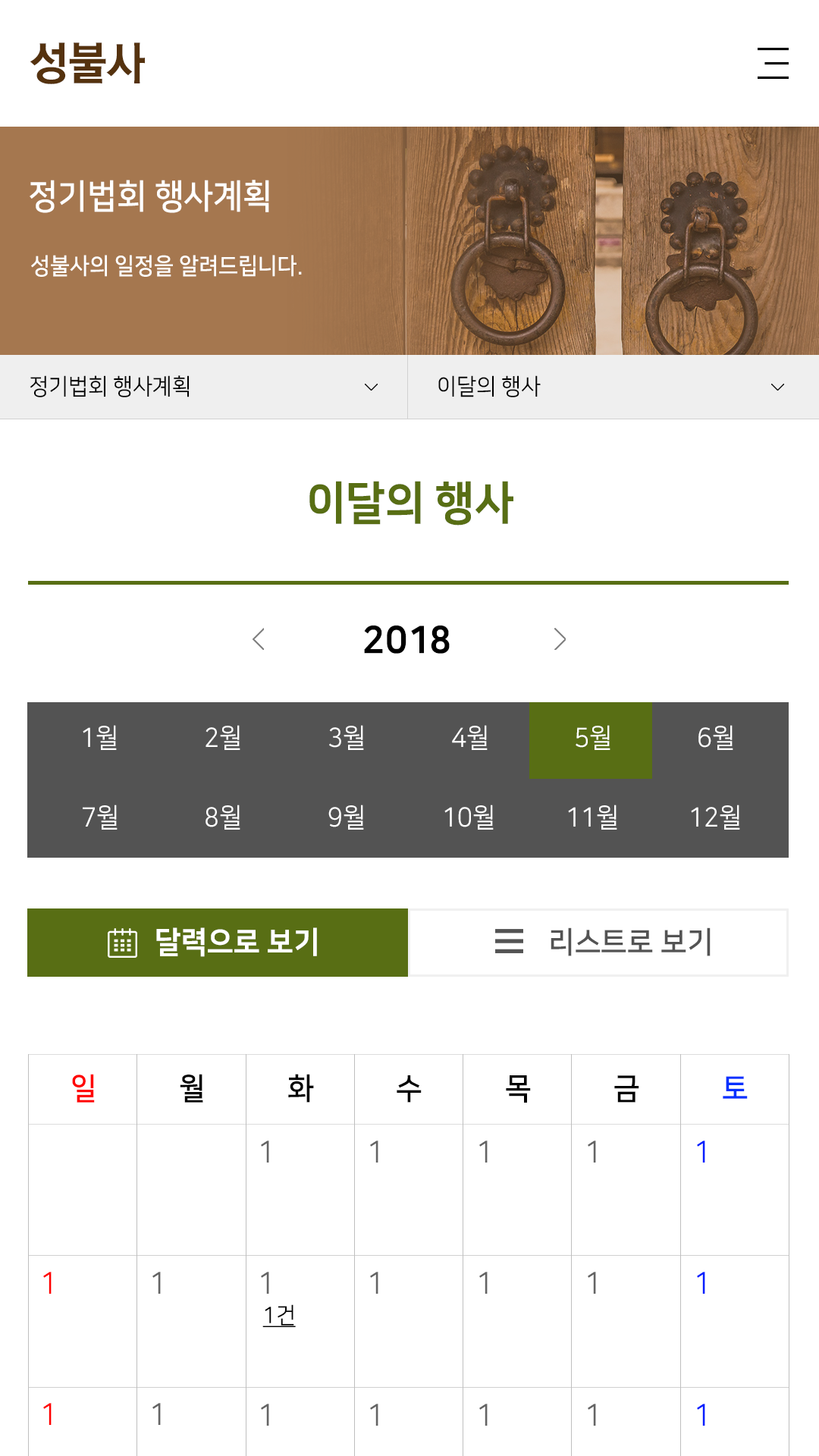The height and width of the screenshot is (1456, 819).
Task: Select 7월 month
Action: pyautogui.click(x=99, y=817)
